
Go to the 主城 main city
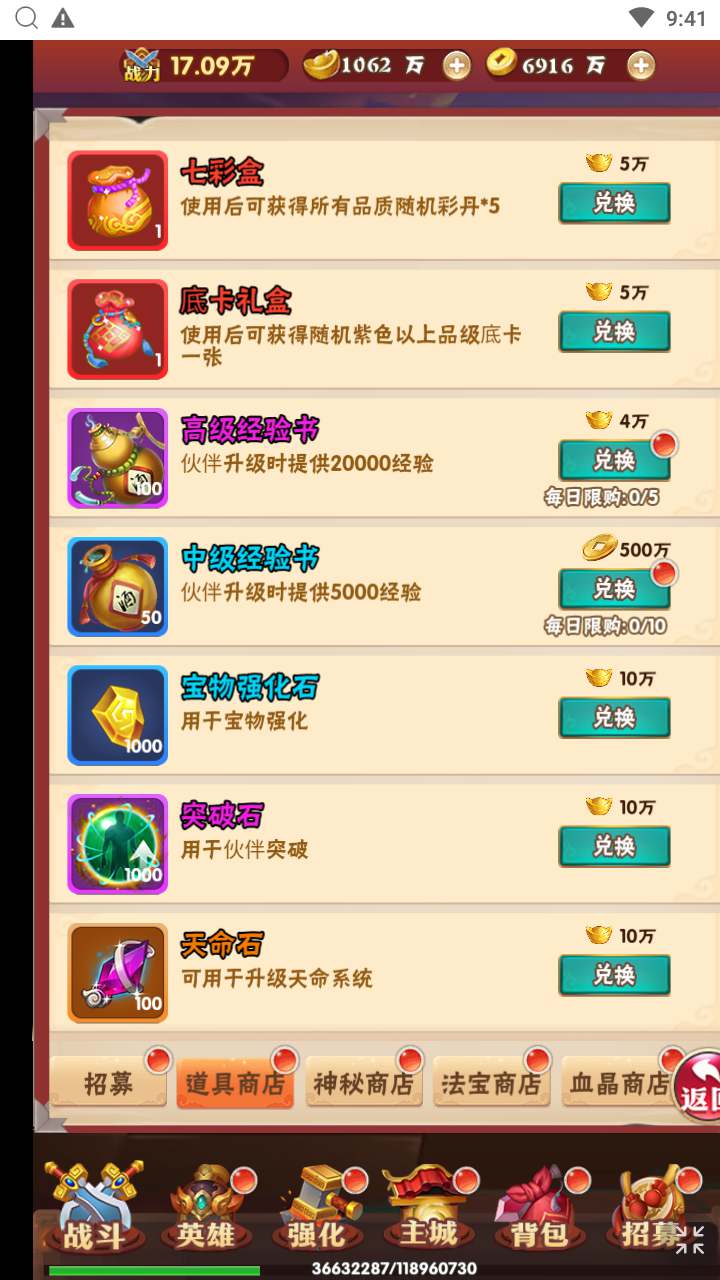pyautogui.click(x=428, y=1213)
